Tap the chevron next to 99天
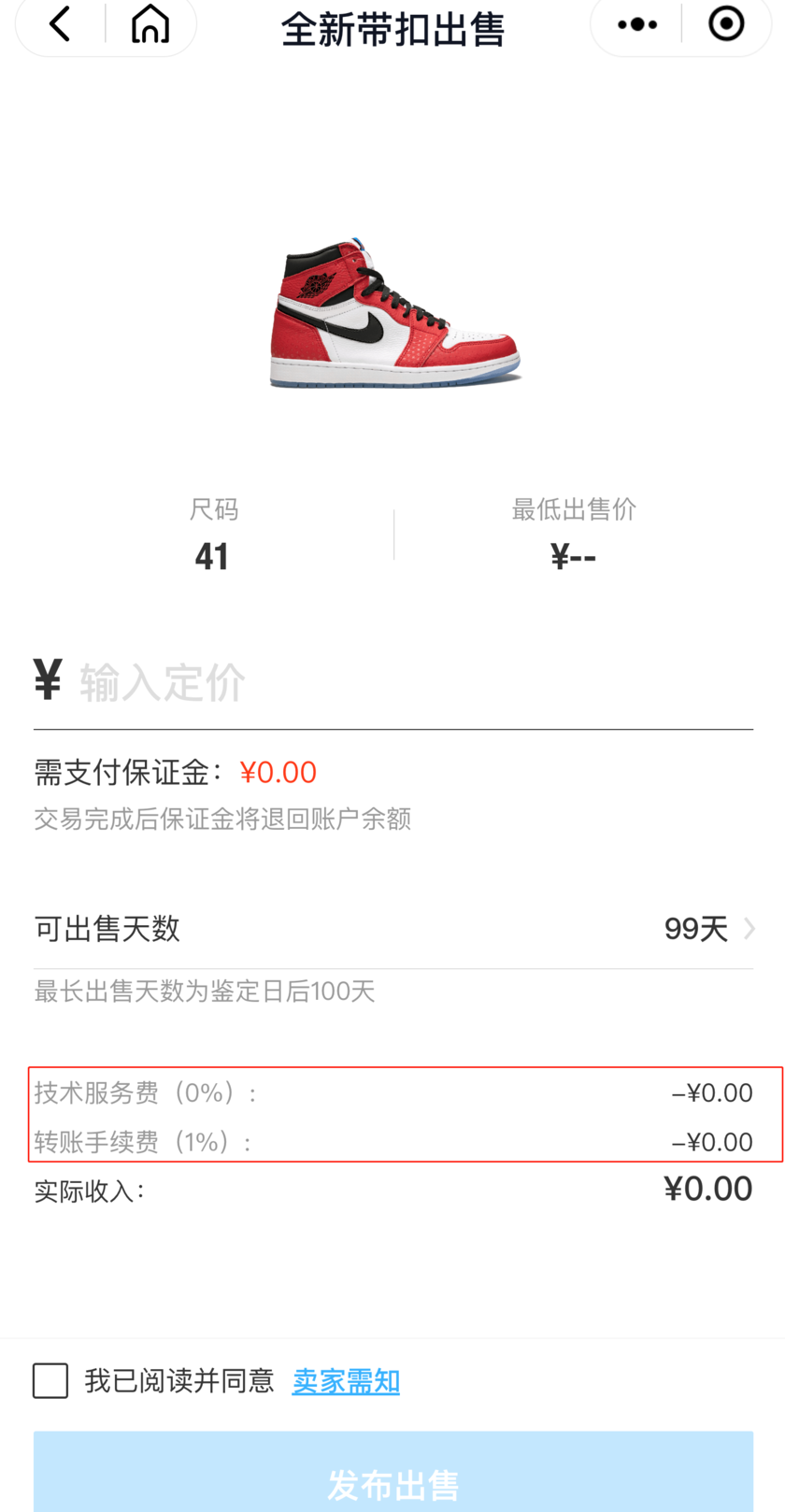 (x=749, y=929)
